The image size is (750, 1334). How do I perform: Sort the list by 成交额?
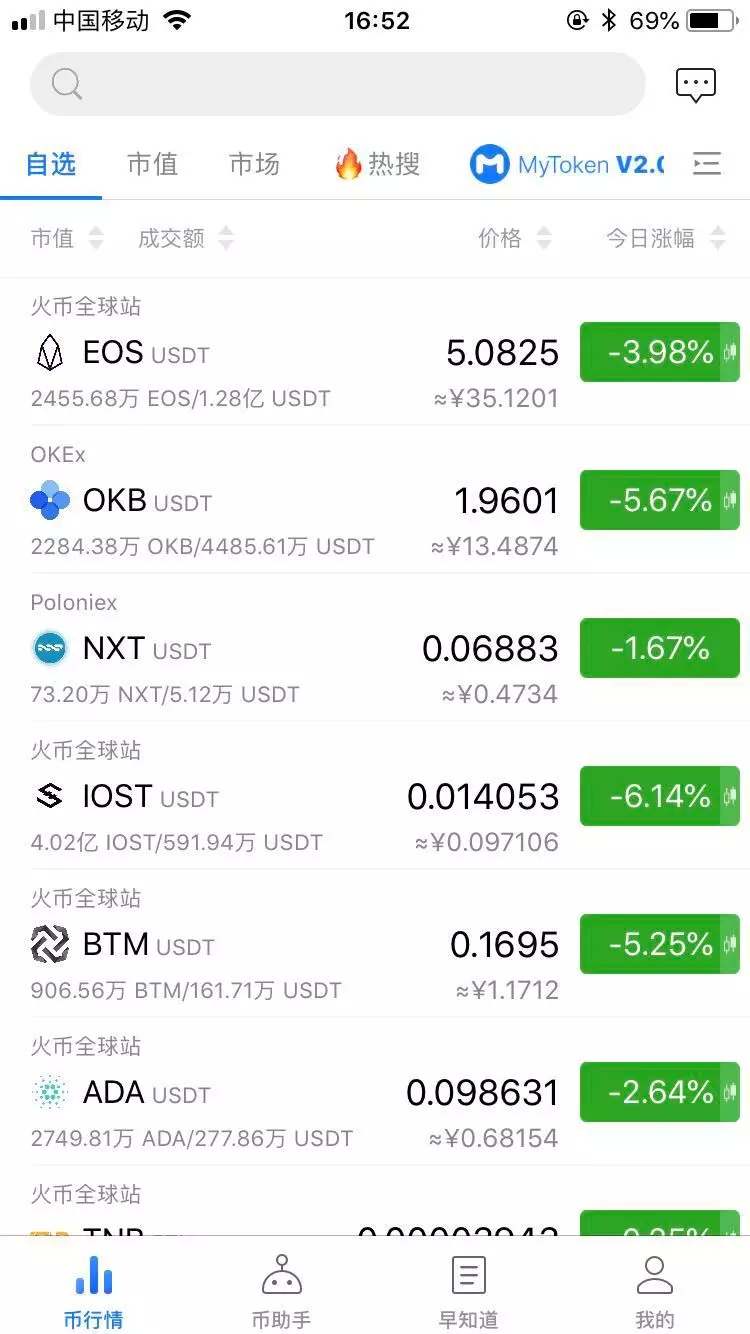[x=186, y=238]
